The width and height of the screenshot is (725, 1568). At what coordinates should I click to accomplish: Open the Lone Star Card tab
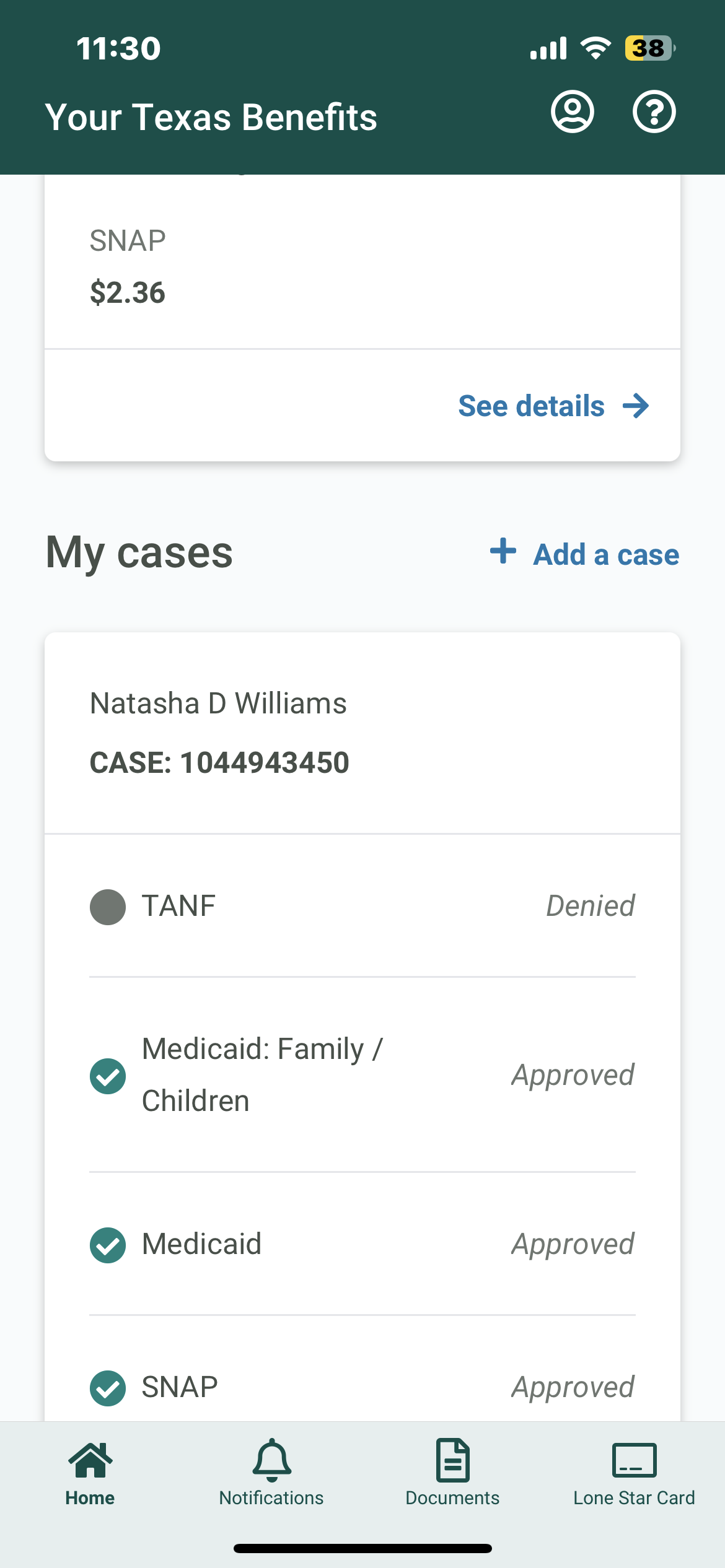coord(634,1474)
